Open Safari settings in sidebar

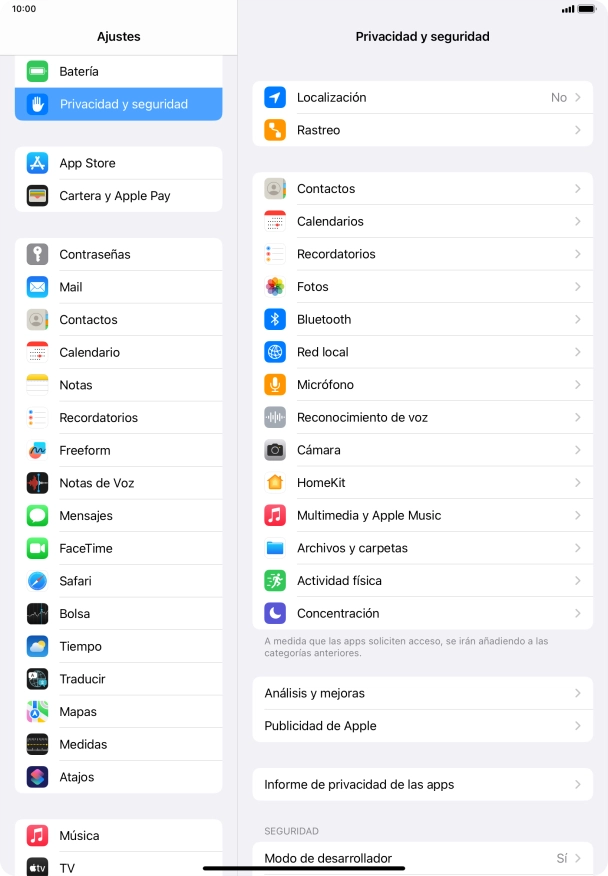pos(118,581)
